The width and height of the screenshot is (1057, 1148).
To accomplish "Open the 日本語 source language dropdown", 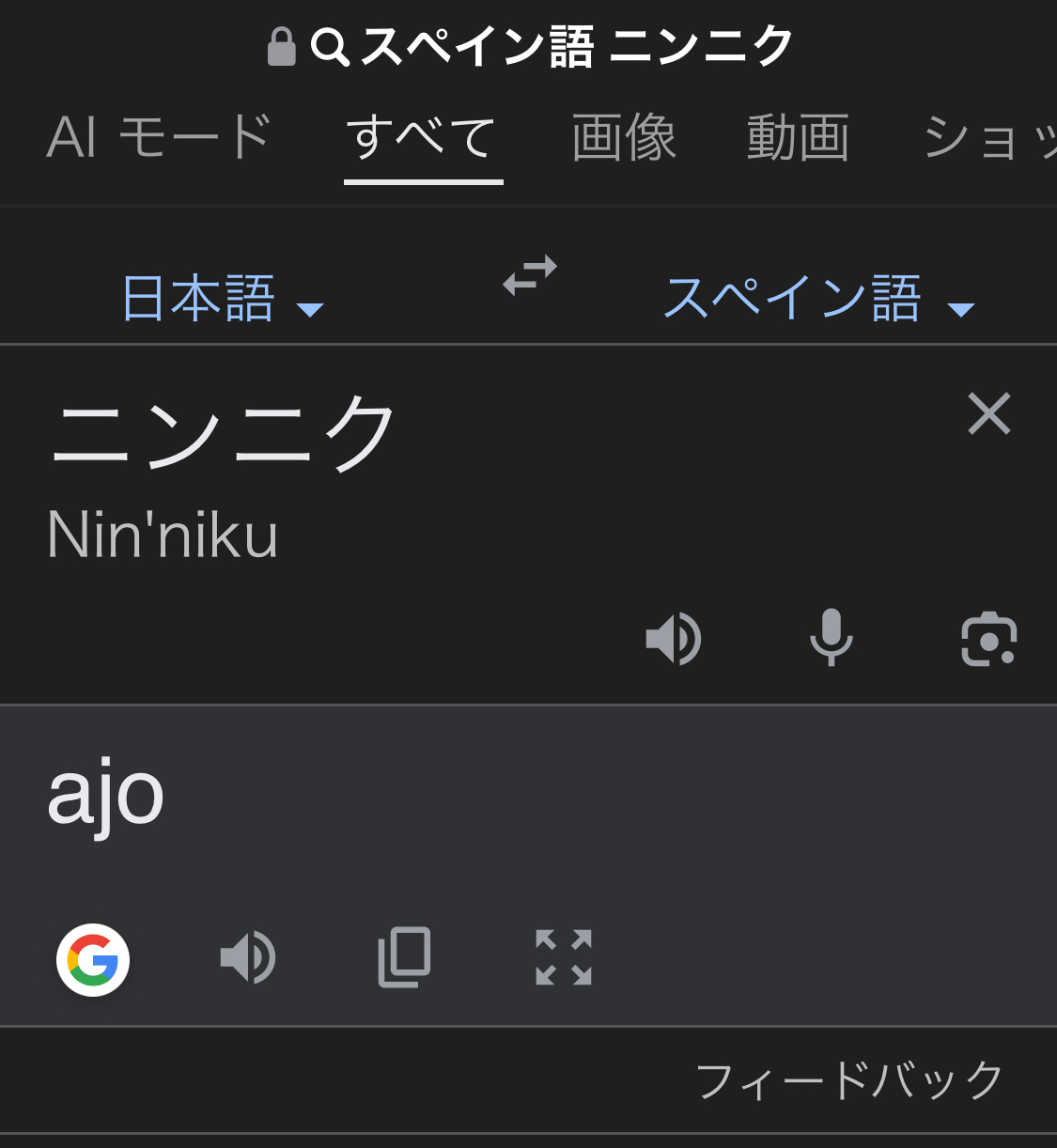I will click(222, 300).
